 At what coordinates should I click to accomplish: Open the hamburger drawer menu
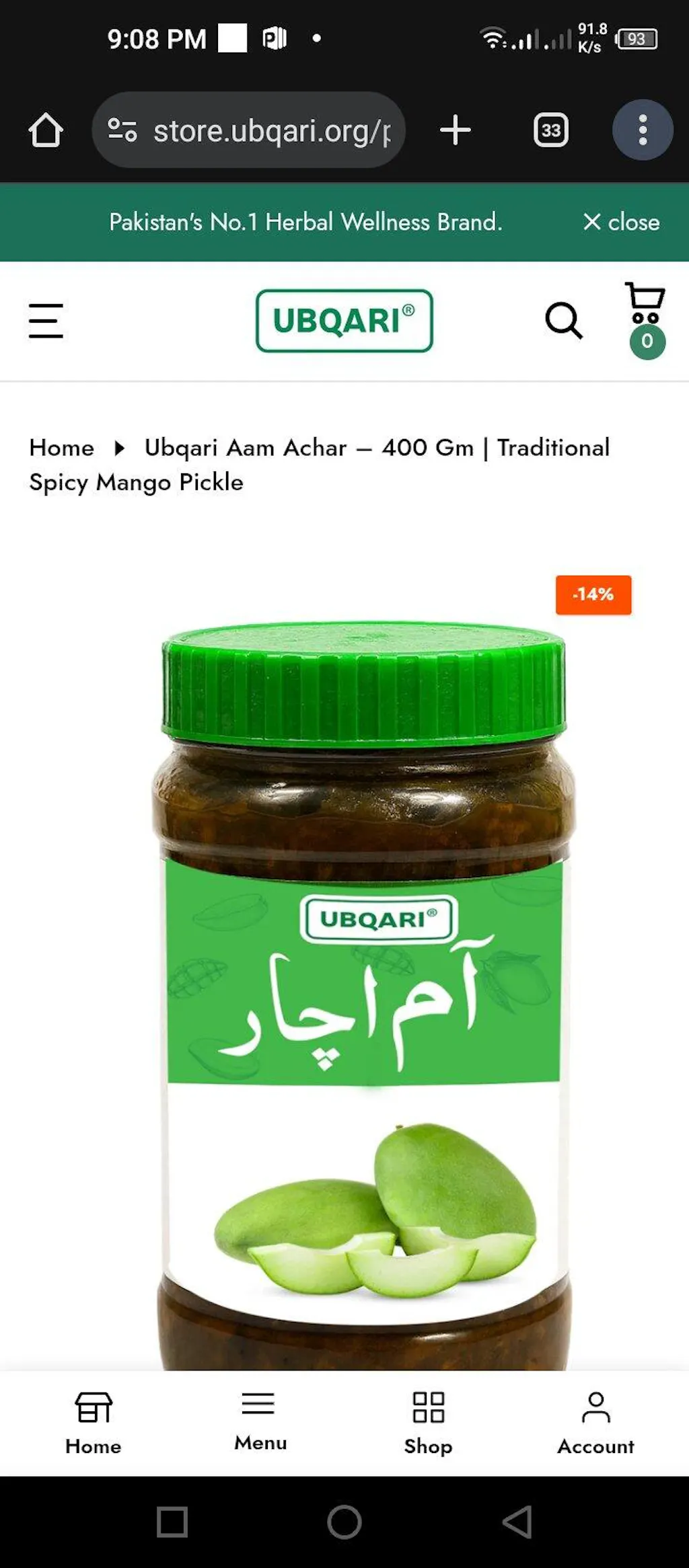coord(46,320)
